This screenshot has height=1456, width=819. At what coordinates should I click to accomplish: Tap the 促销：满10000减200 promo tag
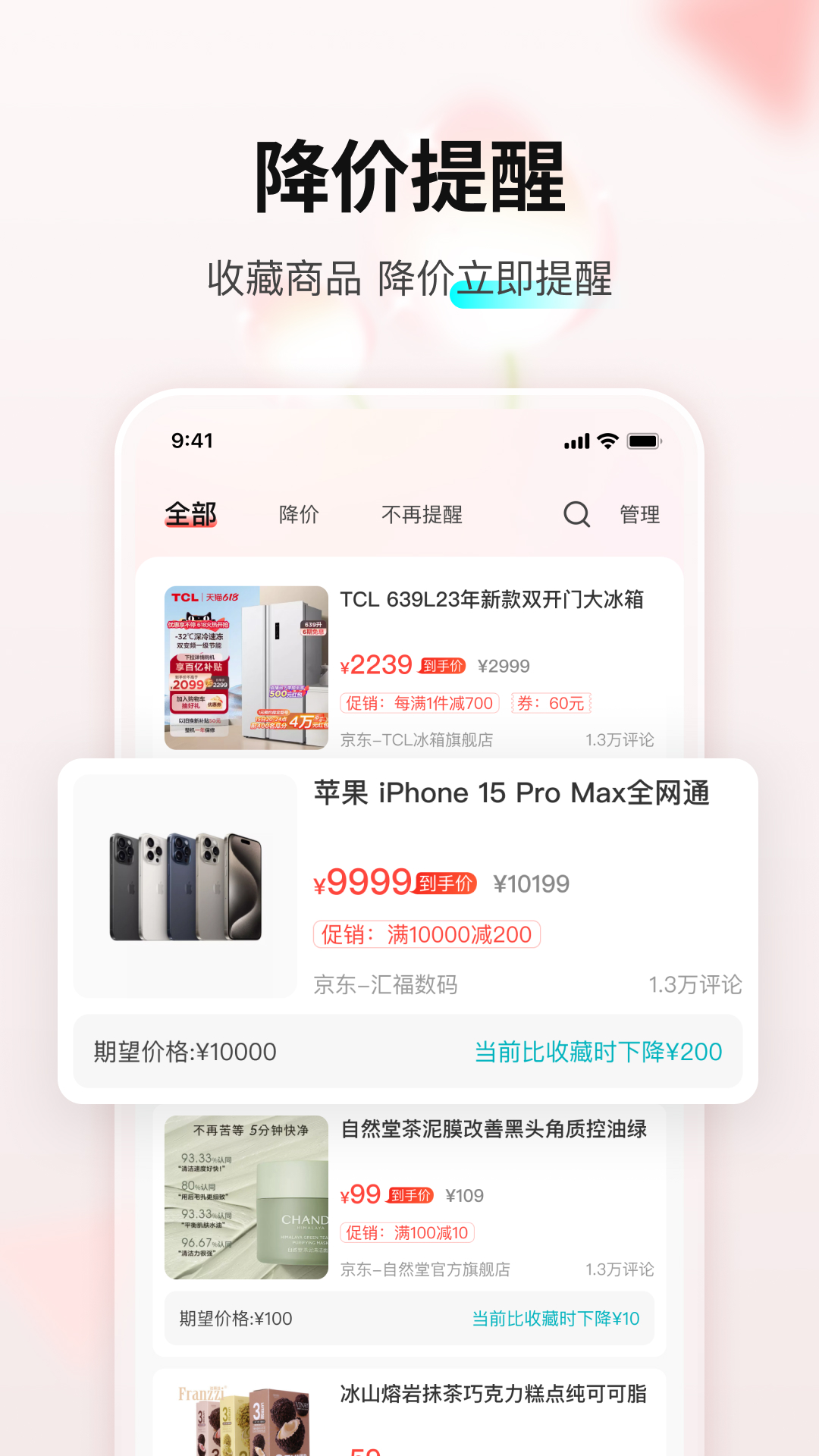tap(427, 935)
